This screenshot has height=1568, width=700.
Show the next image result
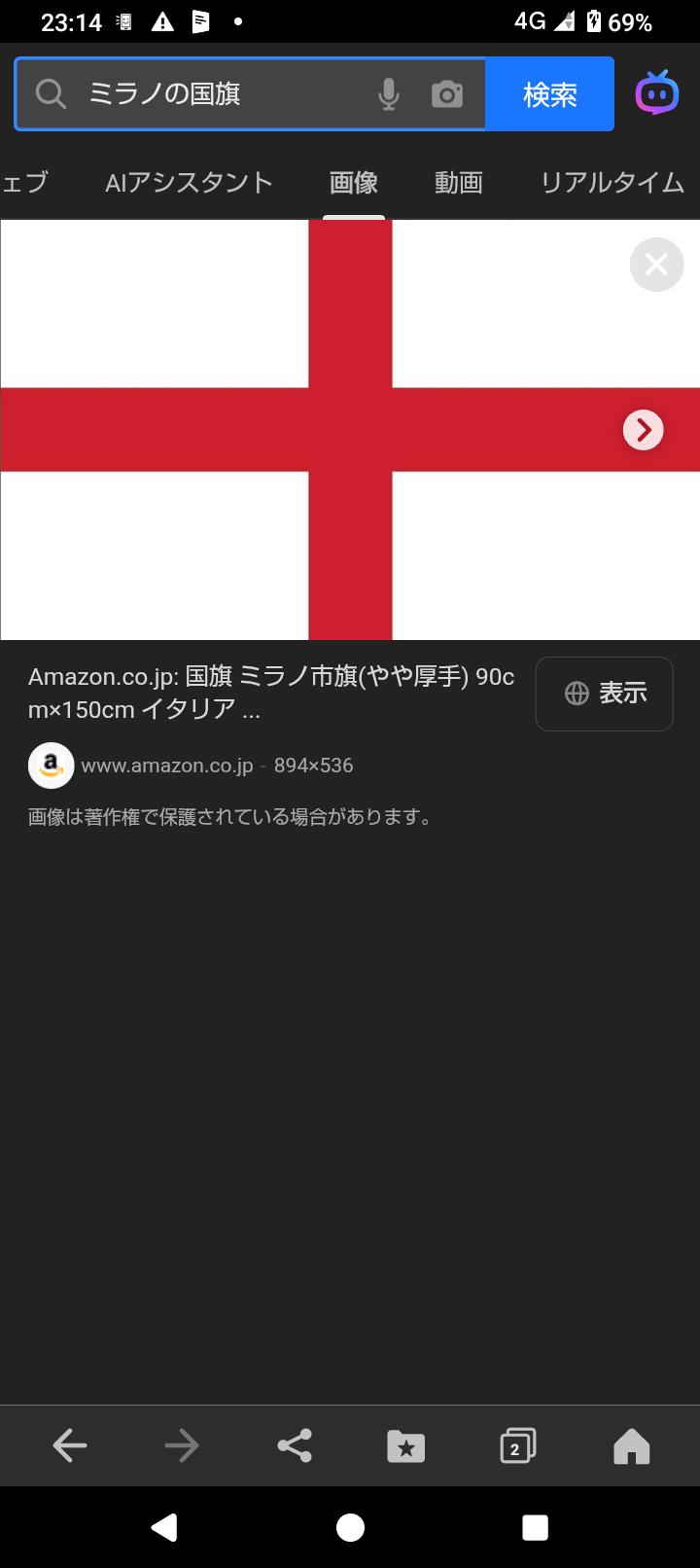coord(644,430)
